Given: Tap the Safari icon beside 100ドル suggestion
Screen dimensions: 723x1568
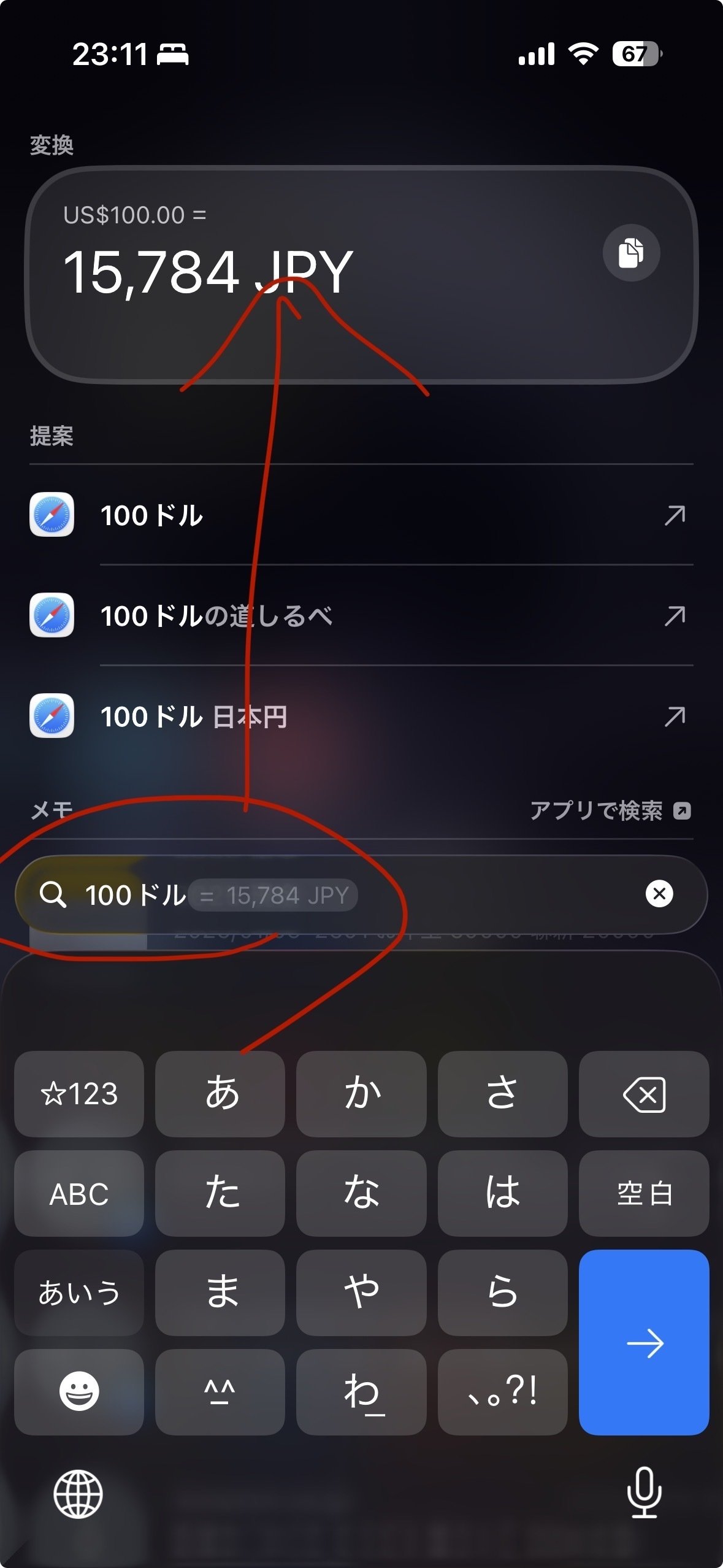Looking at the screenshot, I should (52, 515).
